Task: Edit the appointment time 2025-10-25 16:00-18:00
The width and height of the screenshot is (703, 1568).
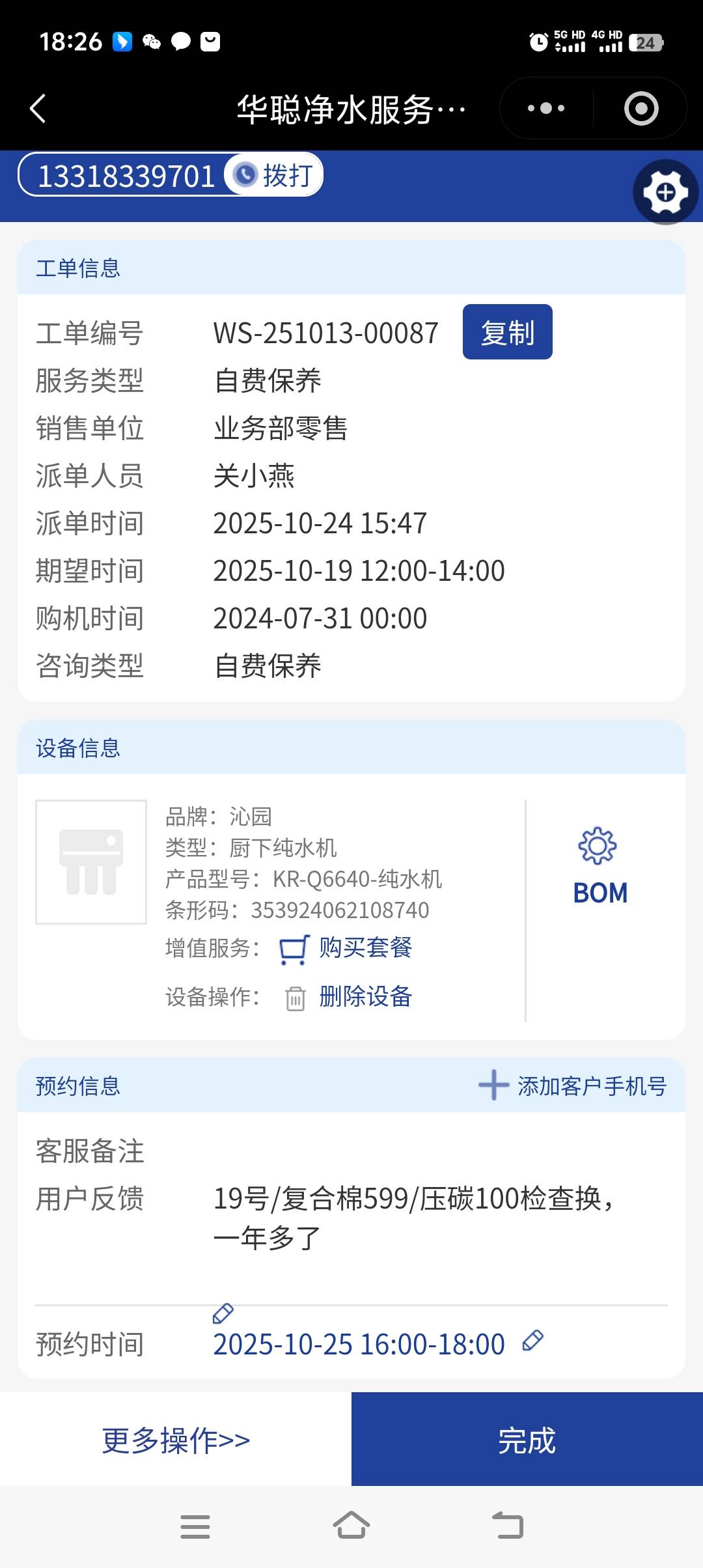Action: pyautogui.click(x=532, y=1340)
